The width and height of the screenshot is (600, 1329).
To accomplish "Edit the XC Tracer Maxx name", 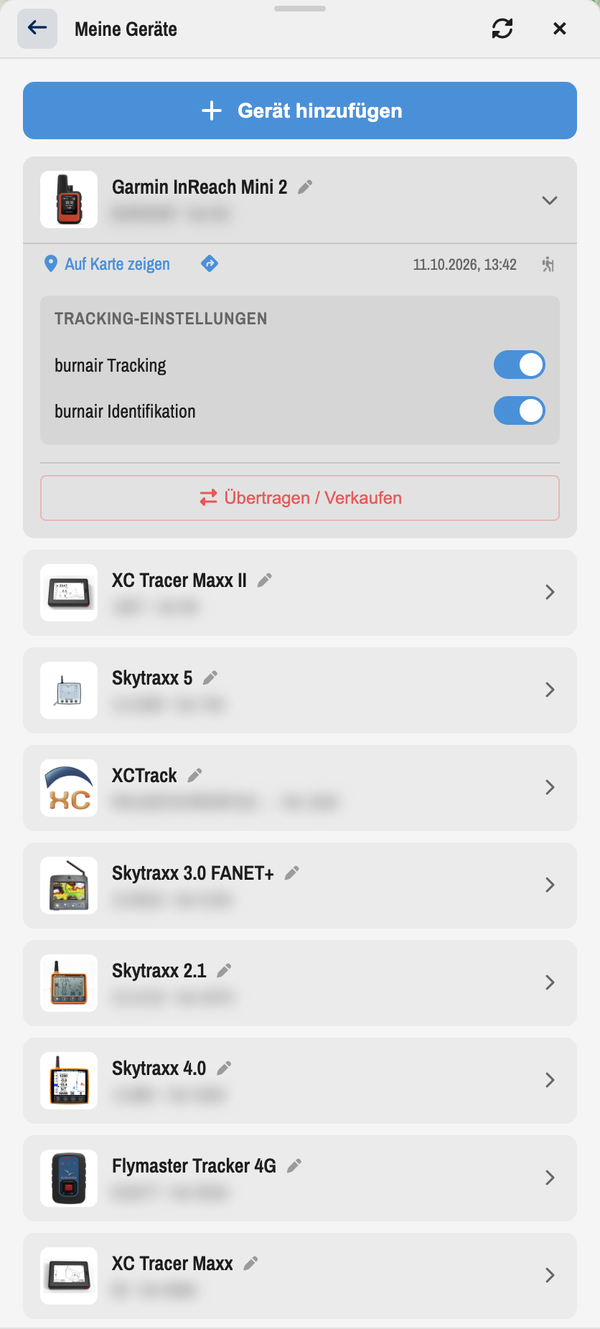I will tap(250, 1264).
